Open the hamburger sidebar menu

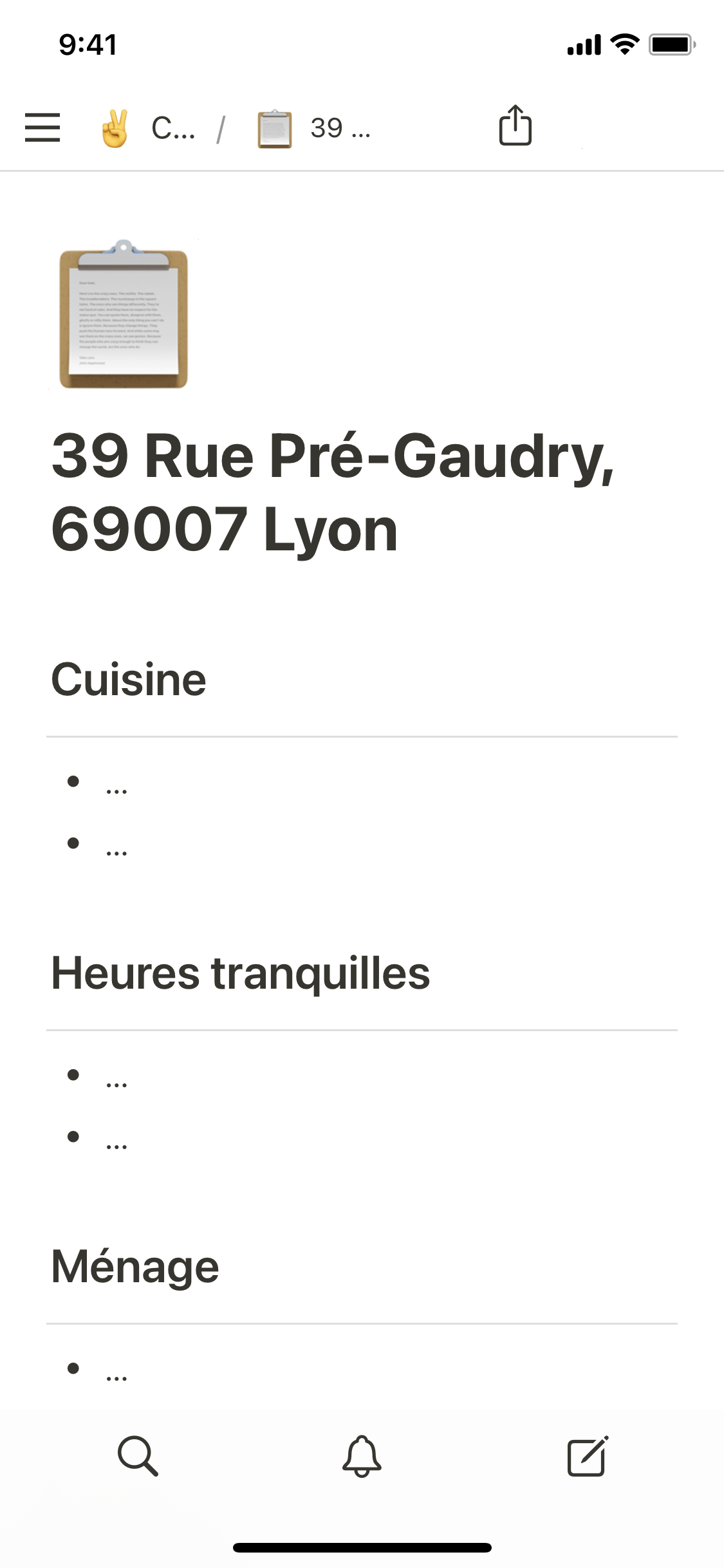click(x=42, y=127)
